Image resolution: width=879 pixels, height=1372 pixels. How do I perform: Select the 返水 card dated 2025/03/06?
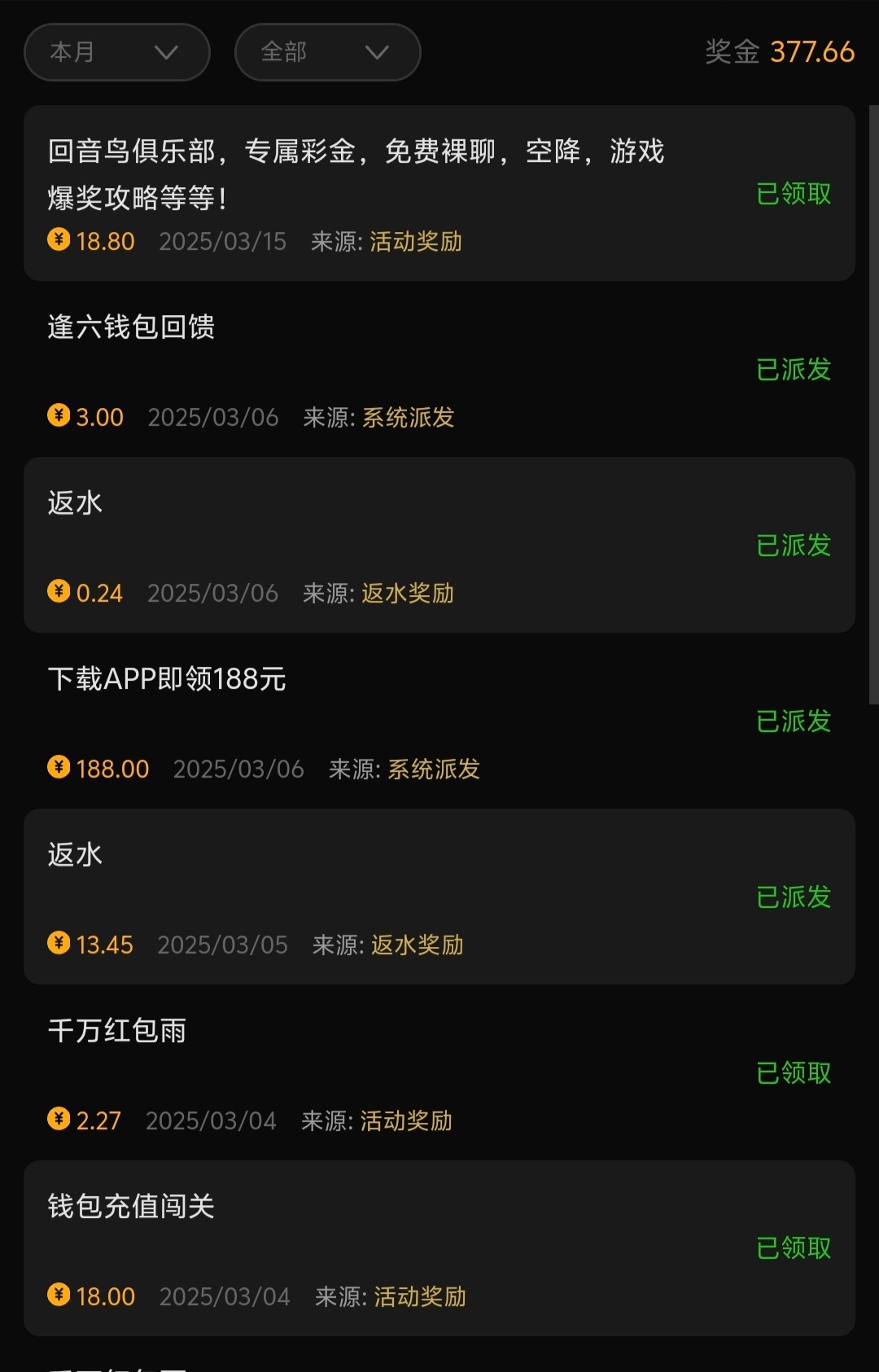[x=439, y=546]
